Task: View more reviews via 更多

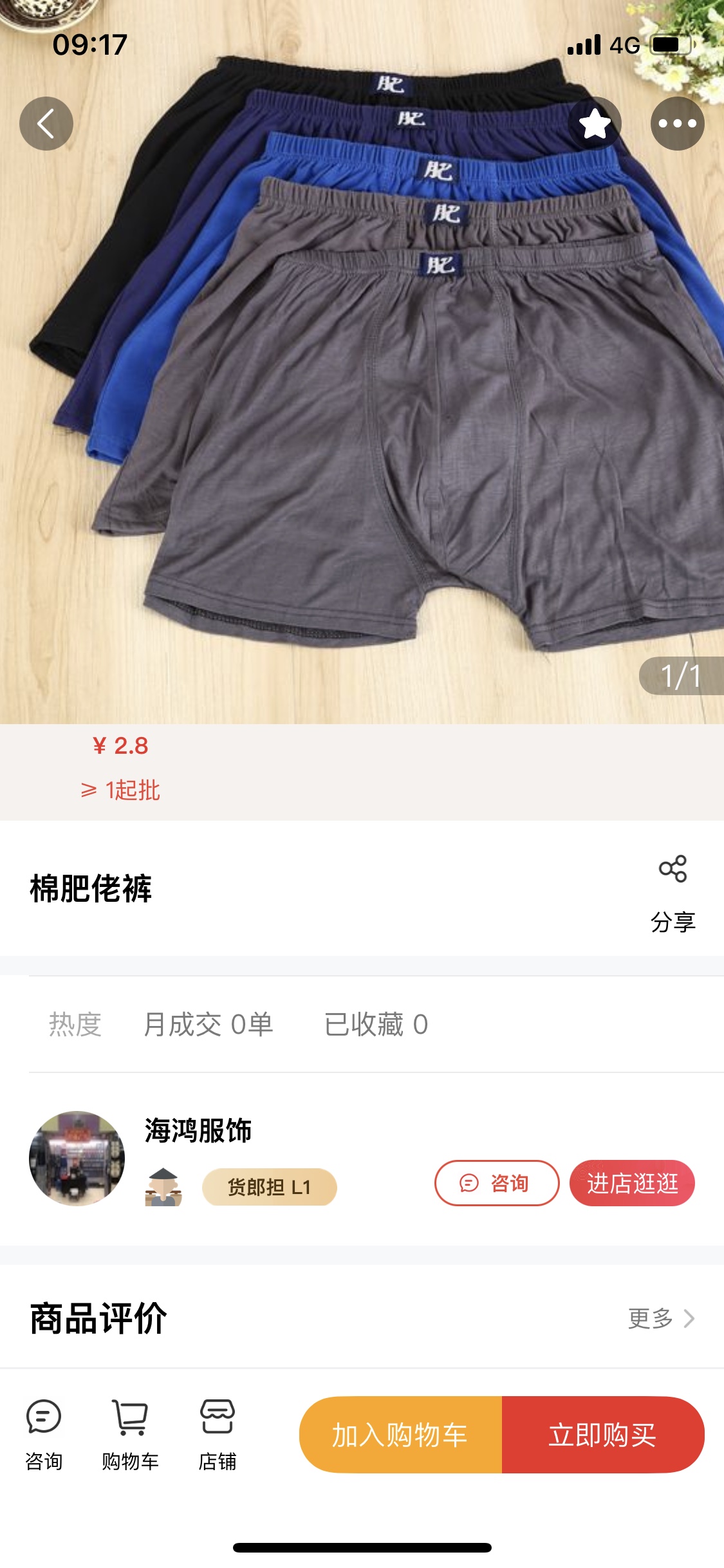Action: [x=661, y=1318]
